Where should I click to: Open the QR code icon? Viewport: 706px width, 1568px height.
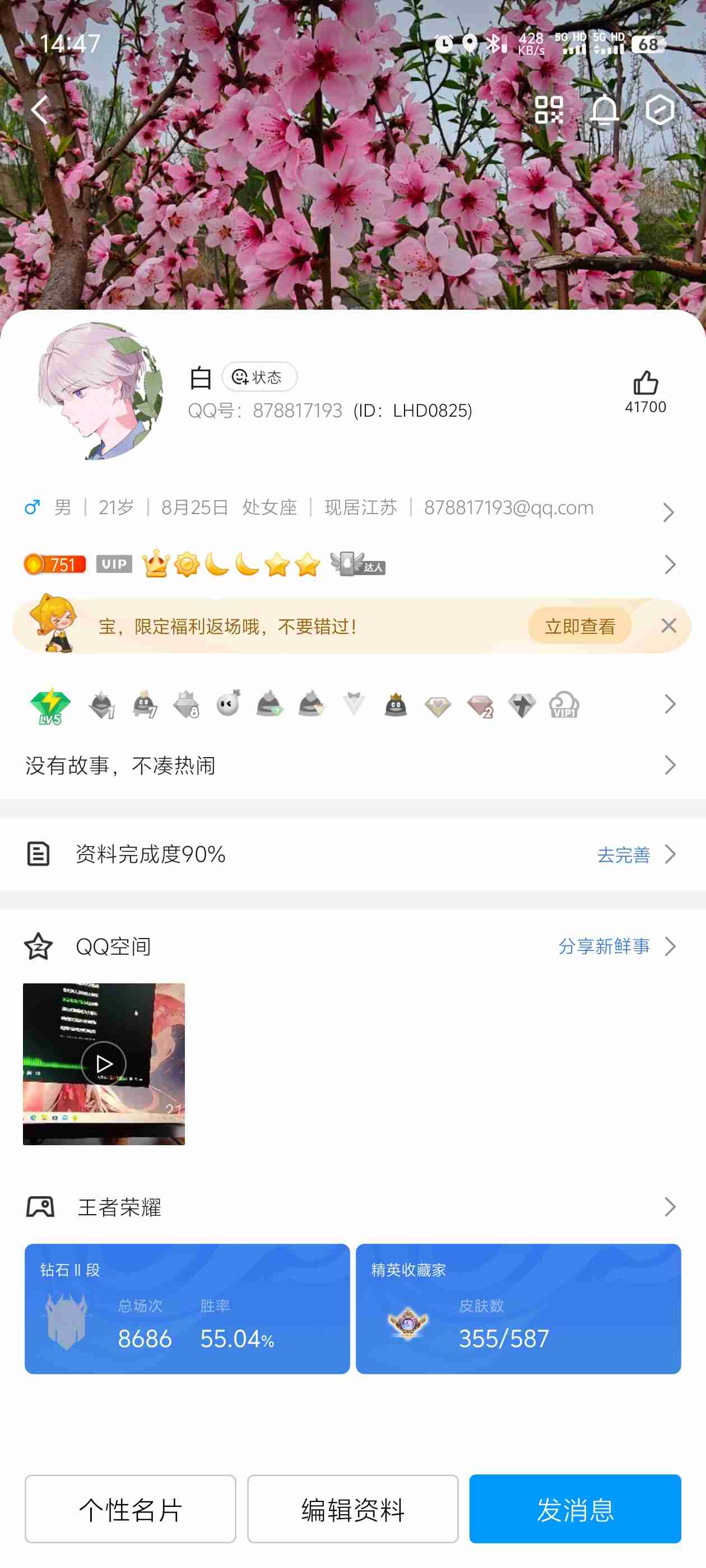pyautogui.click(x=549, y=110)
